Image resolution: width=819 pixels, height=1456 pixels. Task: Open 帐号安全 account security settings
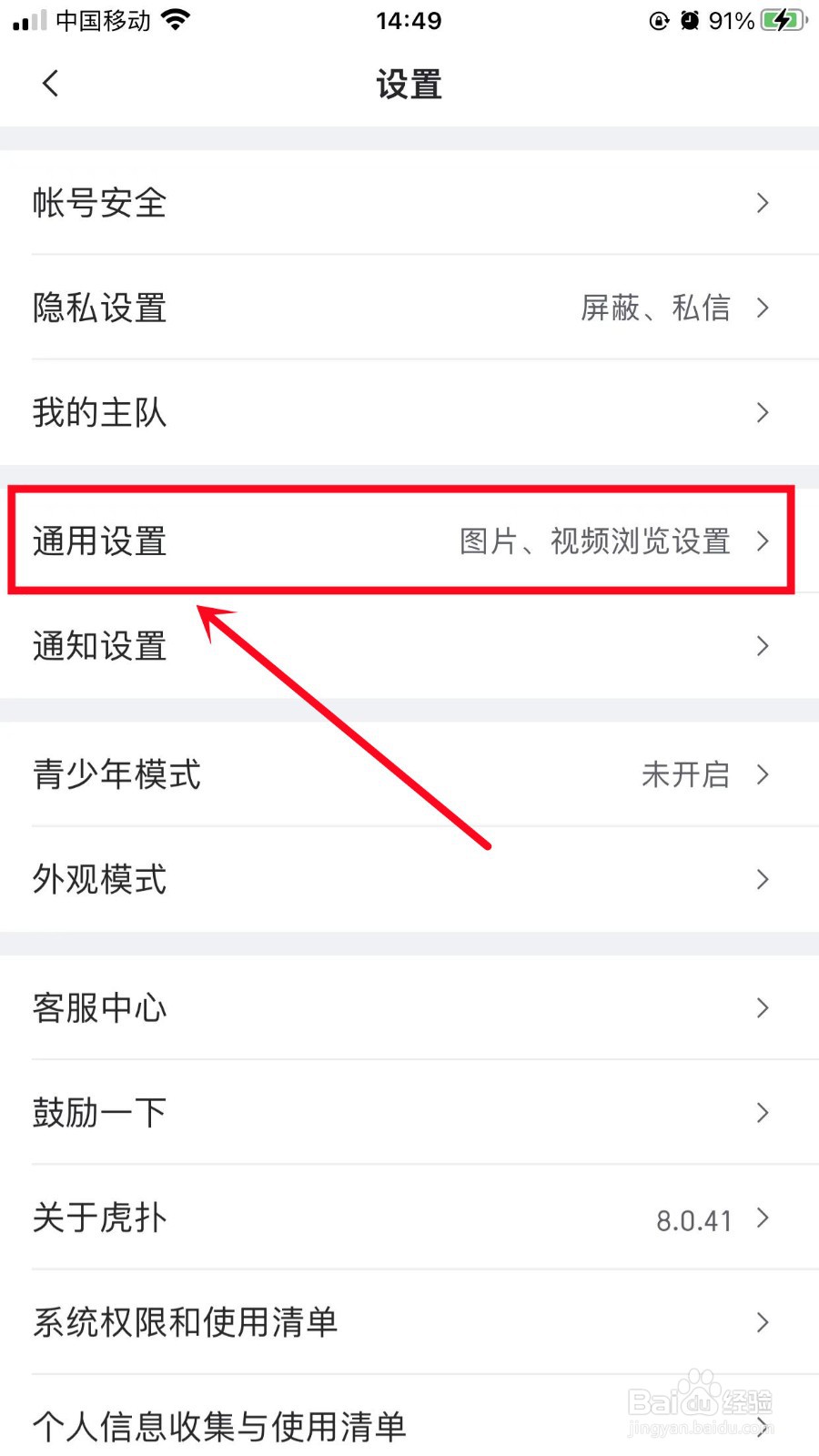[x=409, y=203]
